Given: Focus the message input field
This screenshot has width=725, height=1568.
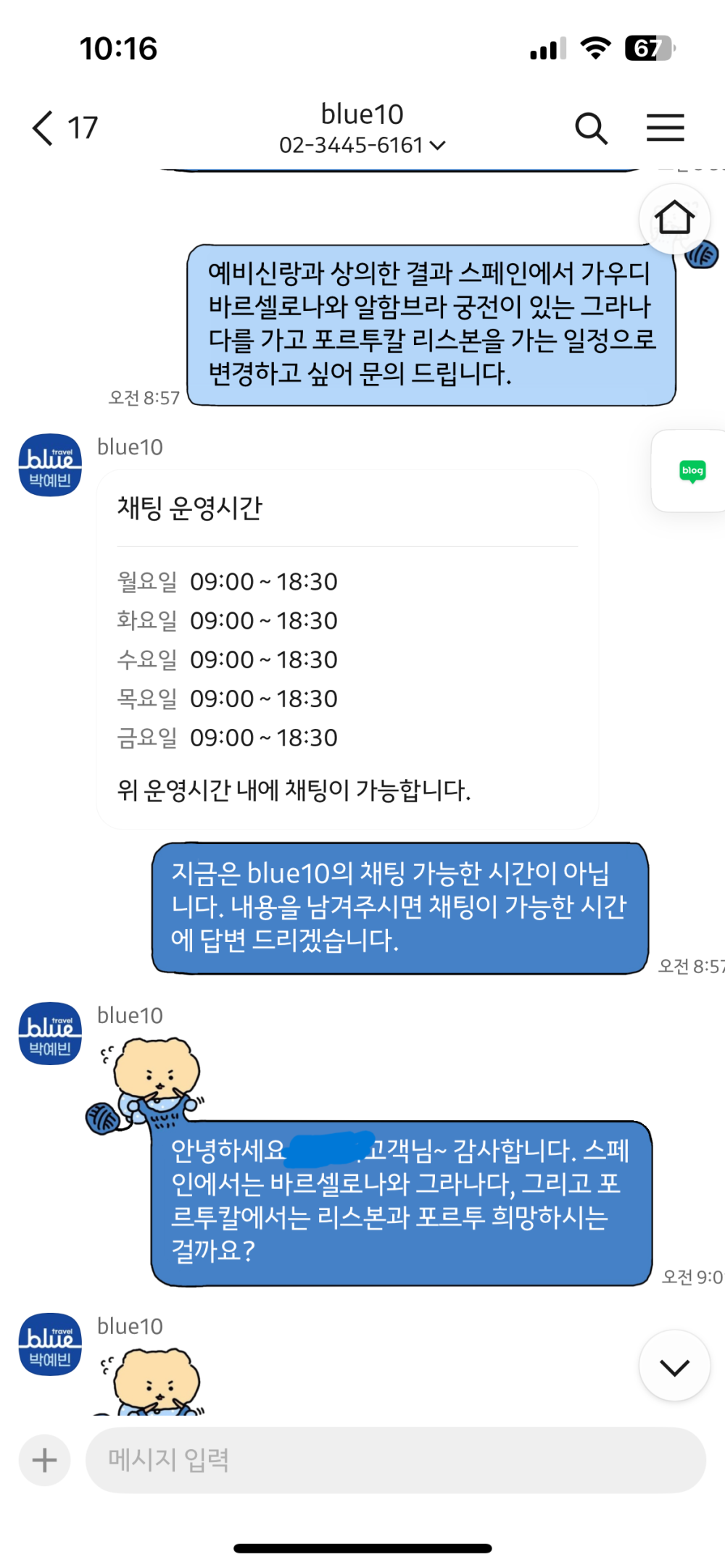Looking at the screenshot, I should (395, 1460).
